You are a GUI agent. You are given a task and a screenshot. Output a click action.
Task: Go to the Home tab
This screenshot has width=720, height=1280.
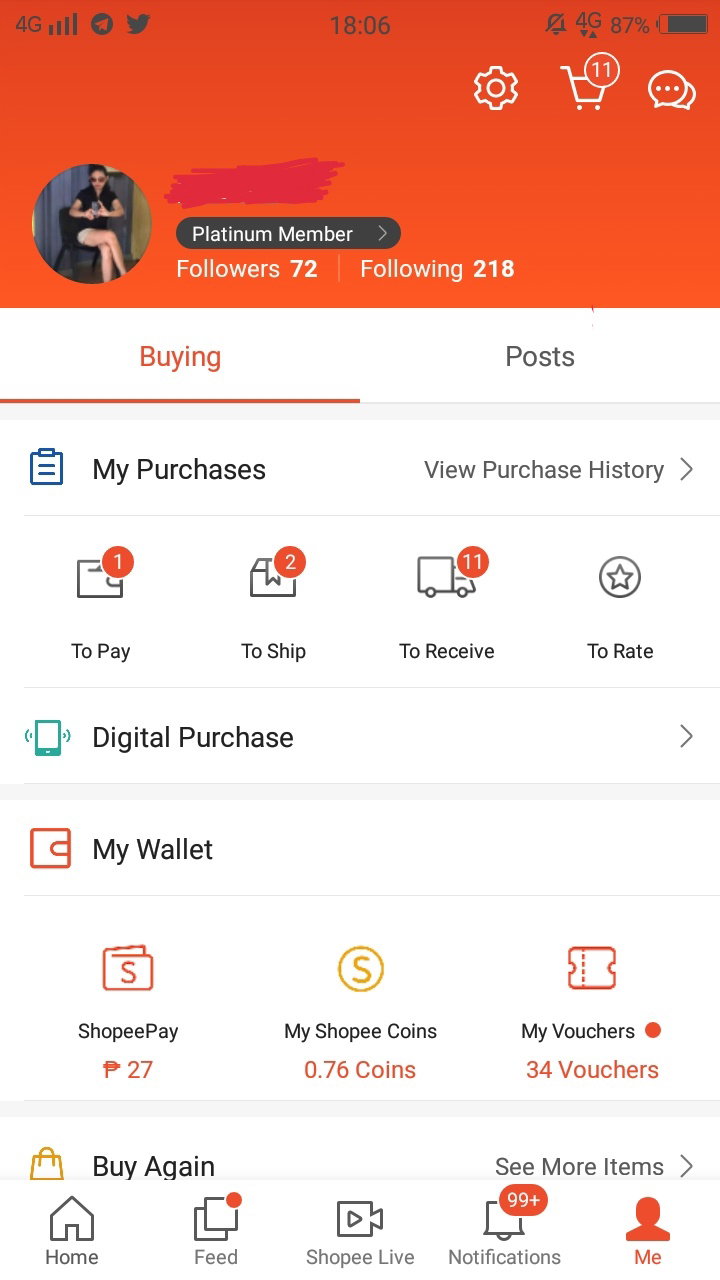pyautogui.click(x=72, y=1232)
